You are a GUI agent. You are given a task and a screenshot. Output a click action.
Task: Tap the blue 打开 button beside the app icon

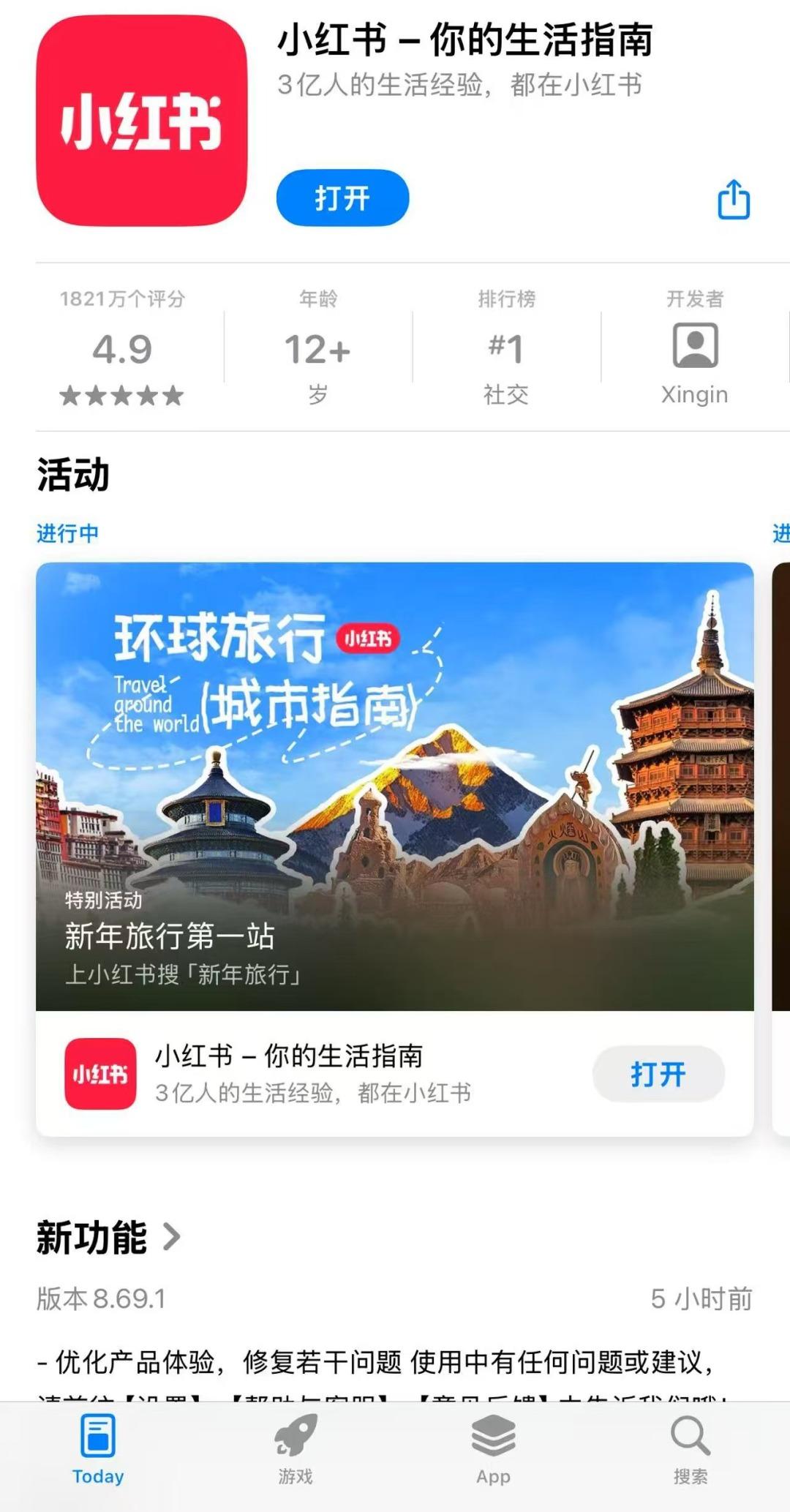click(x=342, y=198)
